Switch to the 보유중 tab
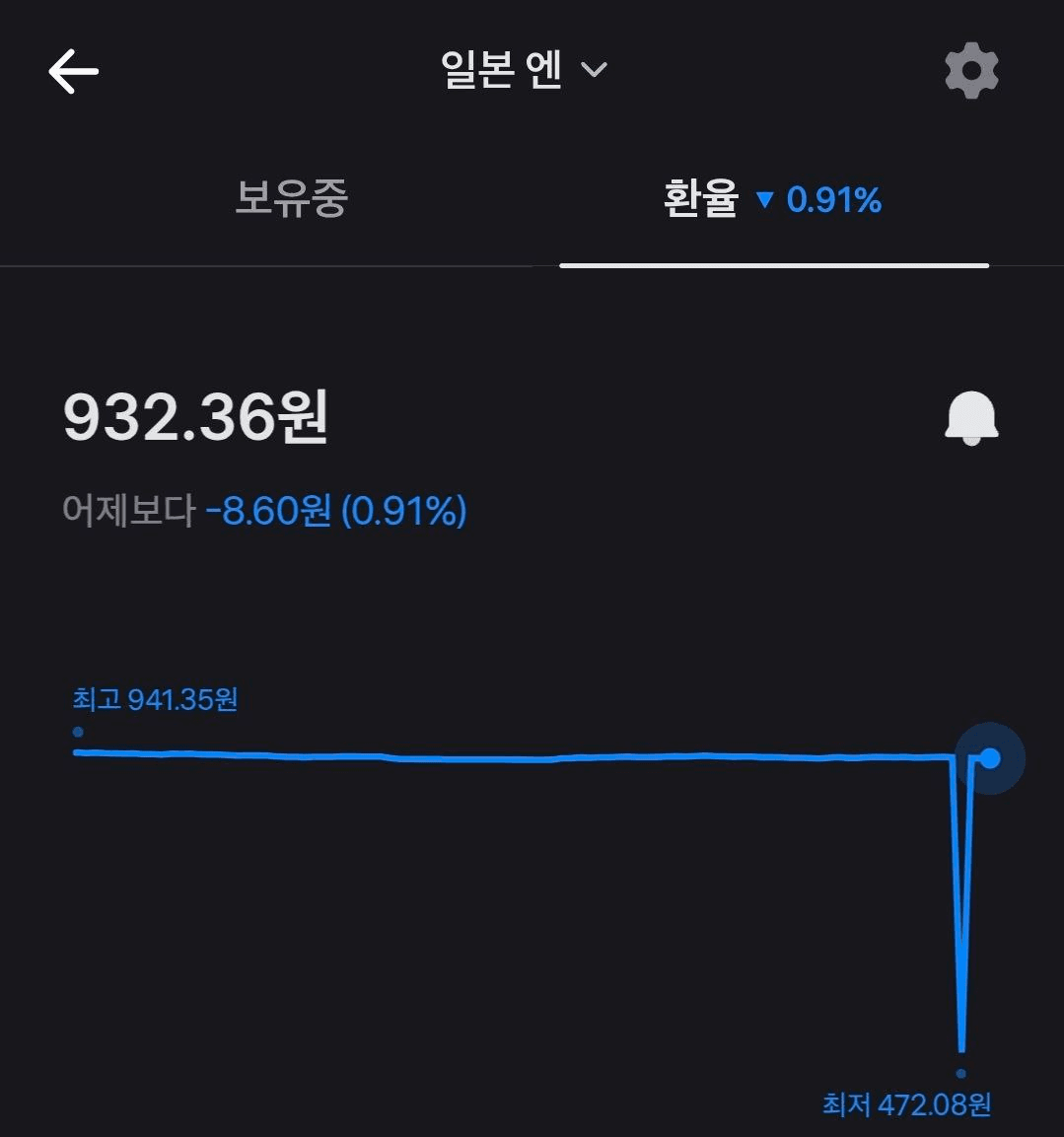This screenshot has height=1137, width=1064. [x=291, y=199]
